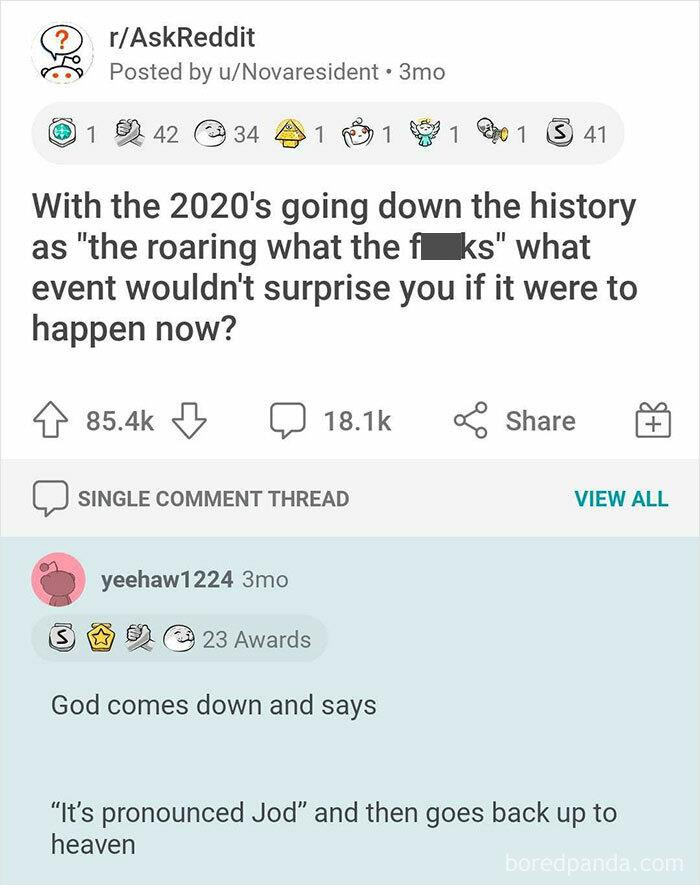Screen dimensions: 700x885
Task: Share this post
Action: click(514, 421)
